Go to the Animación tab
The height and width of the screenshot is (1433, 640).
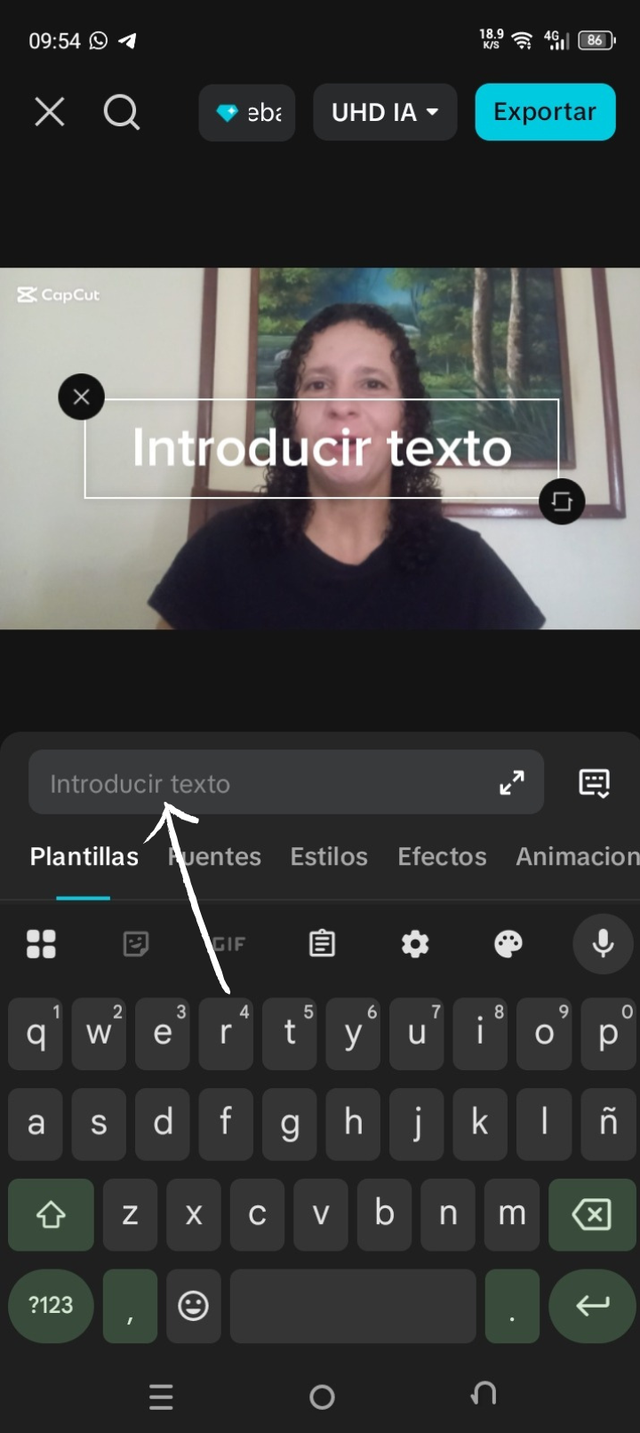tap(577, 857)
